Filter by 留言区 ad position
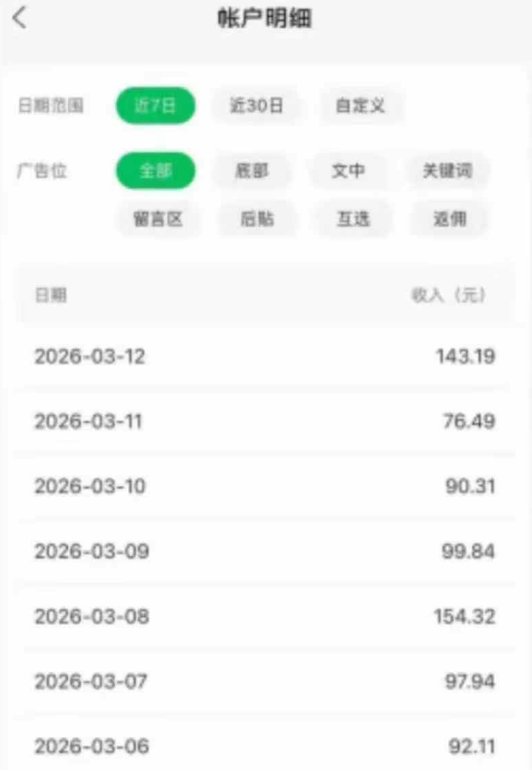 (x=158, y=219)
